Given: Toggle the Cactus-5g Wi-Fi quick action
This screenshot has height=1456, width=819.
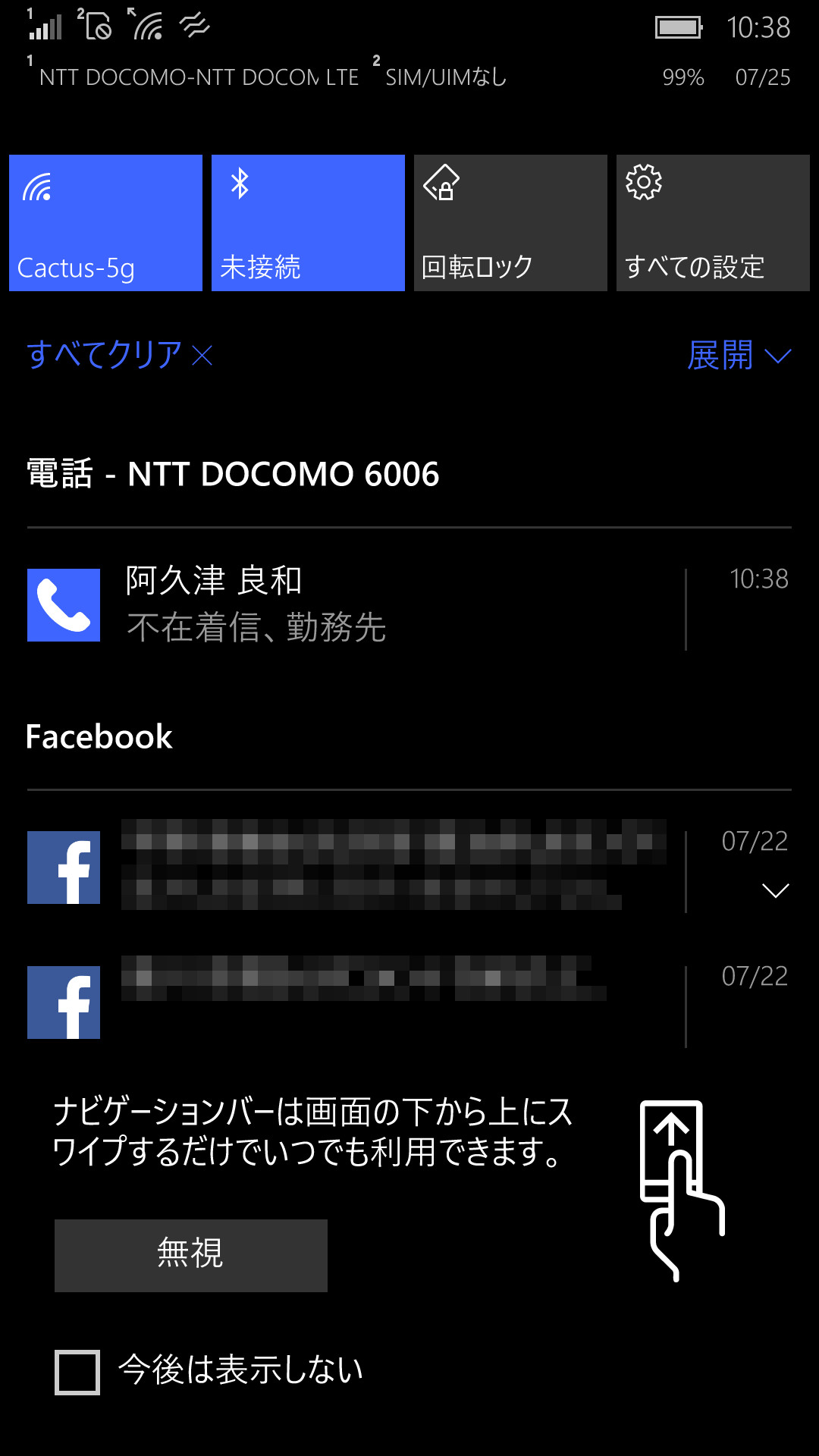Looking at the screenshot, I should tap(105, 223).
